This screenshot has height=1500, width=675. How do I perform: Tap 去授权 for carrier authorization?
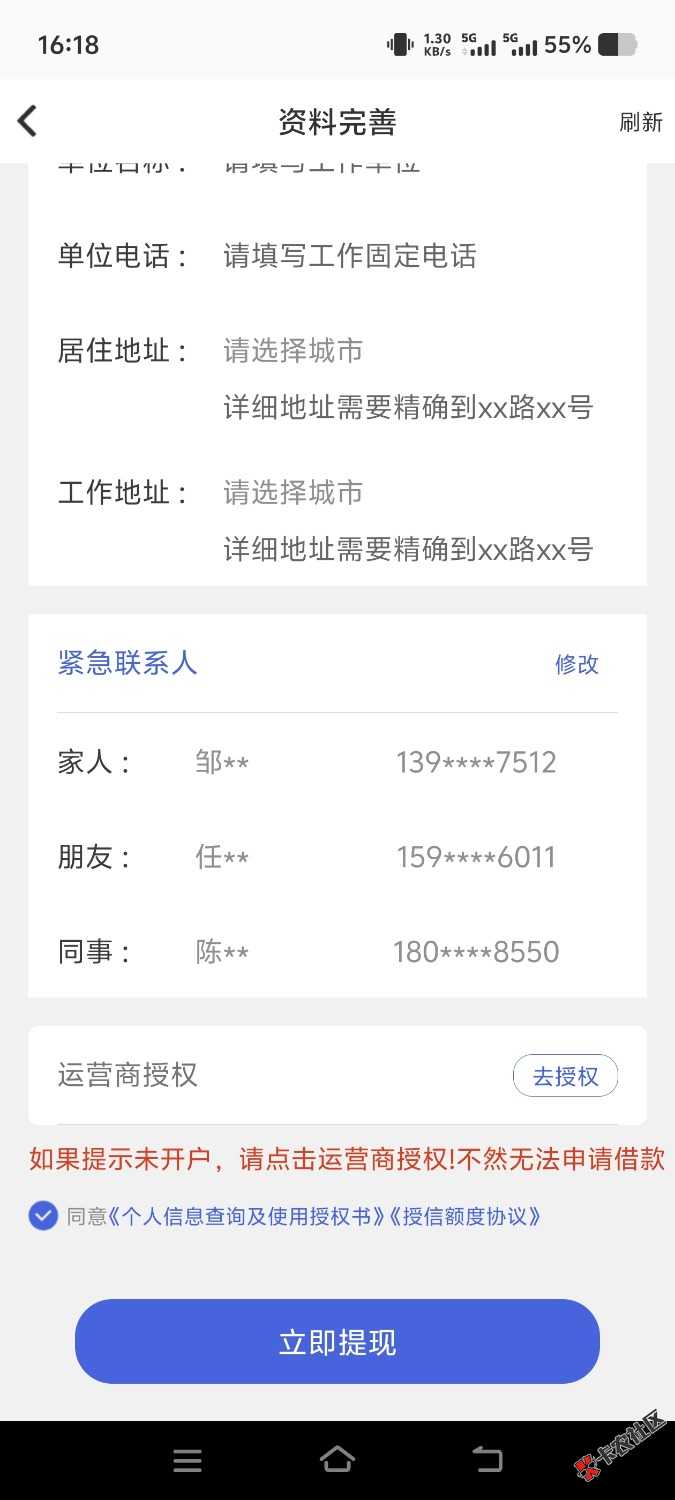coord(565,1077)
